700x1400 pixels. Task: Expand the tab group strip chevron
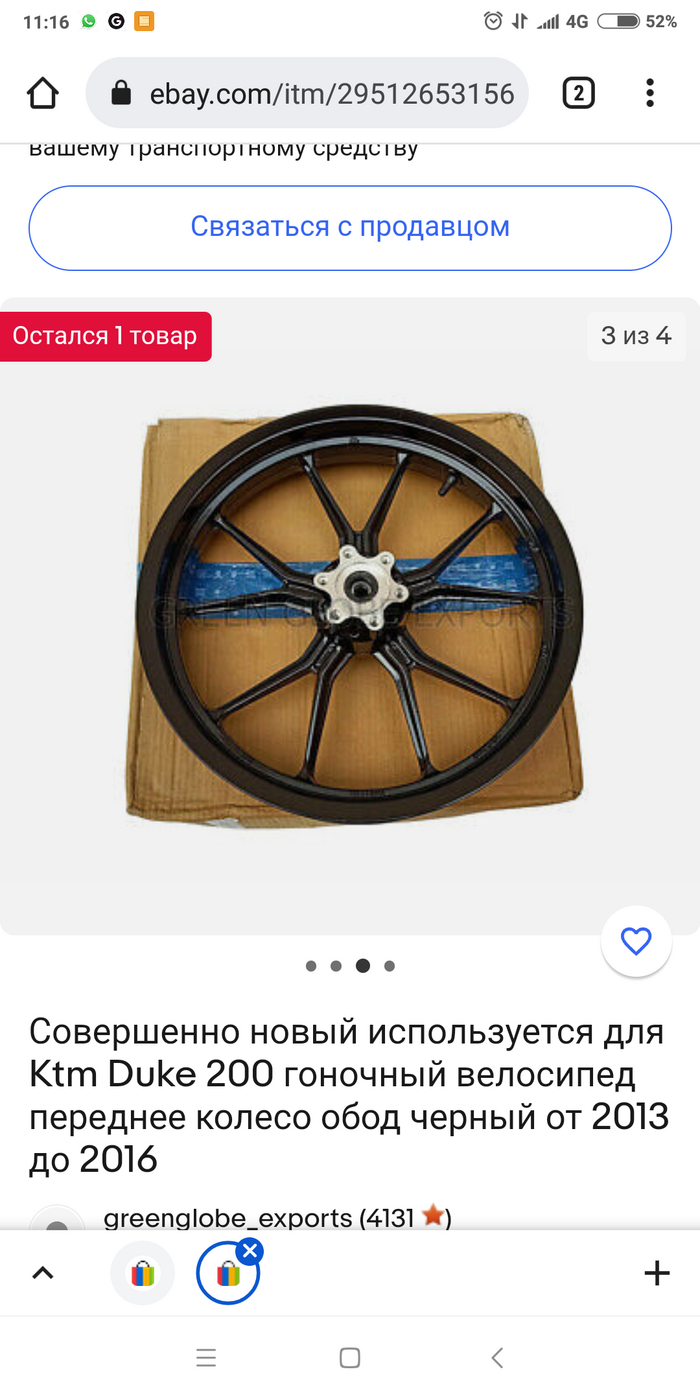pyautogui.click(x=43, y=1273)
